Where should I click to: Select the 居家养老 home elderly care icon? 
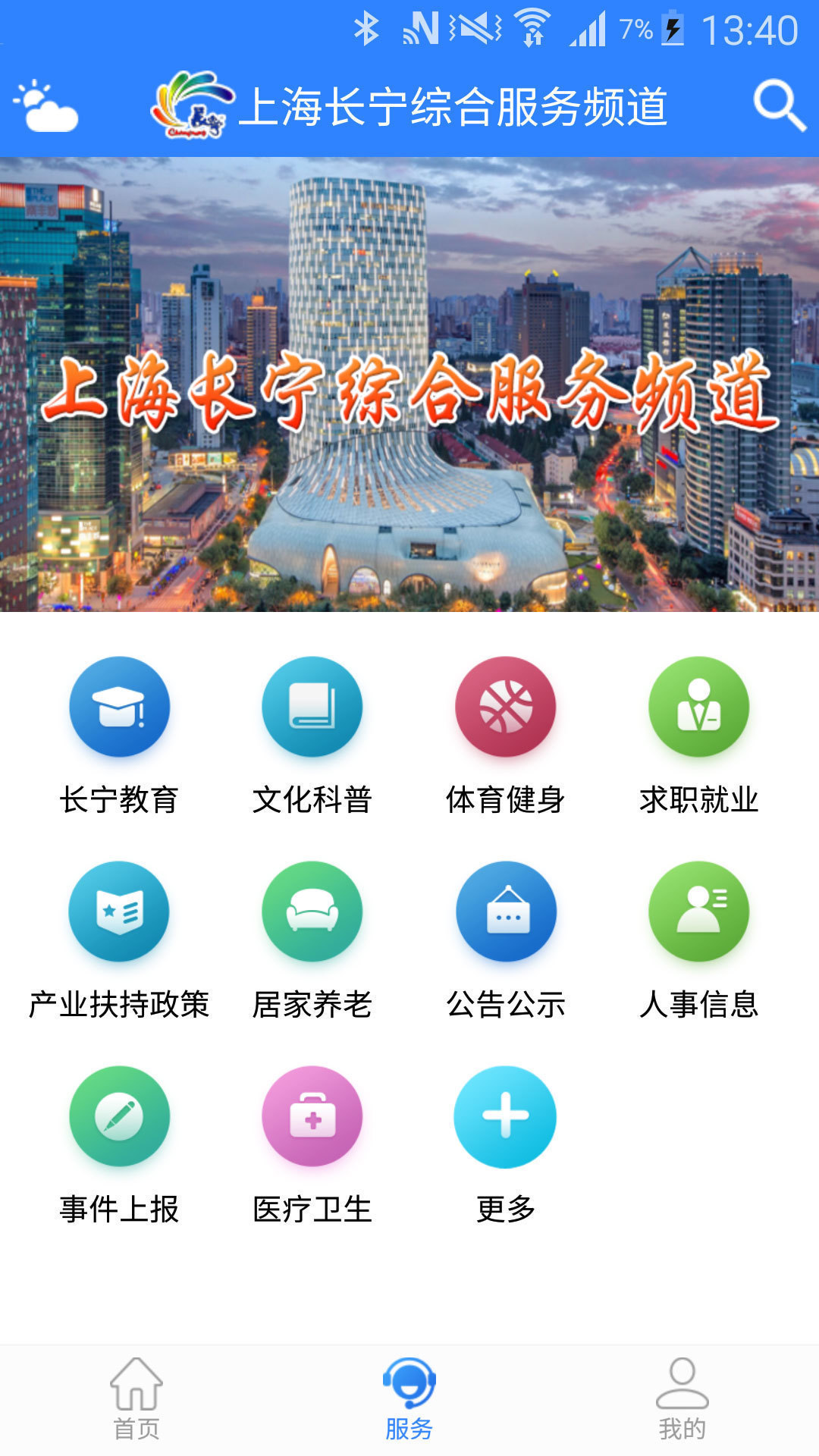pyautogui.click(x=312, y=912)
